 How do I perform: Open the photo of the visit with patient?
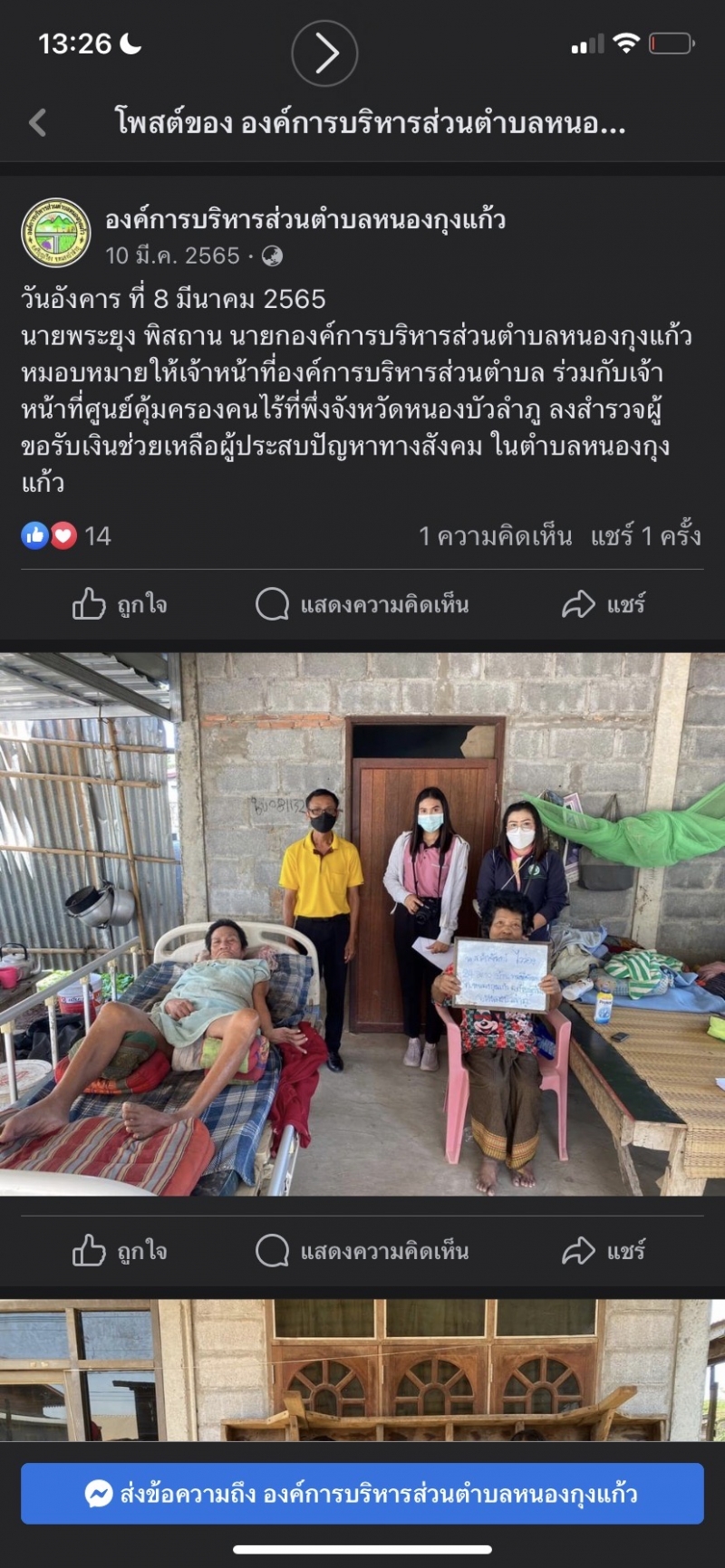[x=362, y=924]
